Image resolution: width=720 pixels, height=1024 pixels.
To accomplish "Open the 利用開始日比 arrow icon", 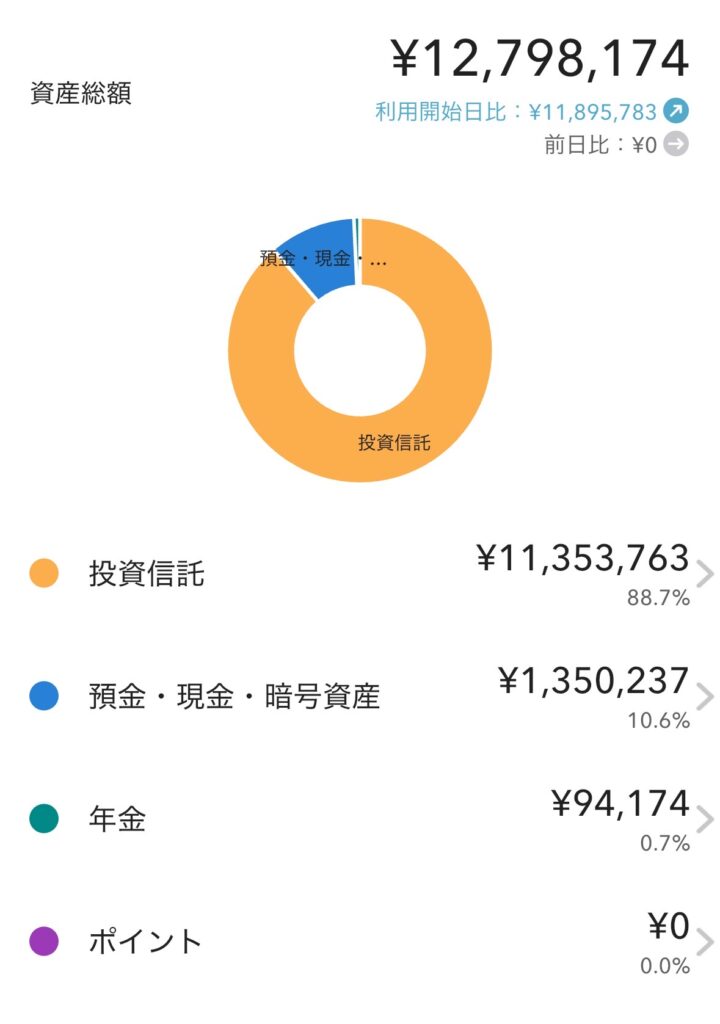I will tap(677, 111).
